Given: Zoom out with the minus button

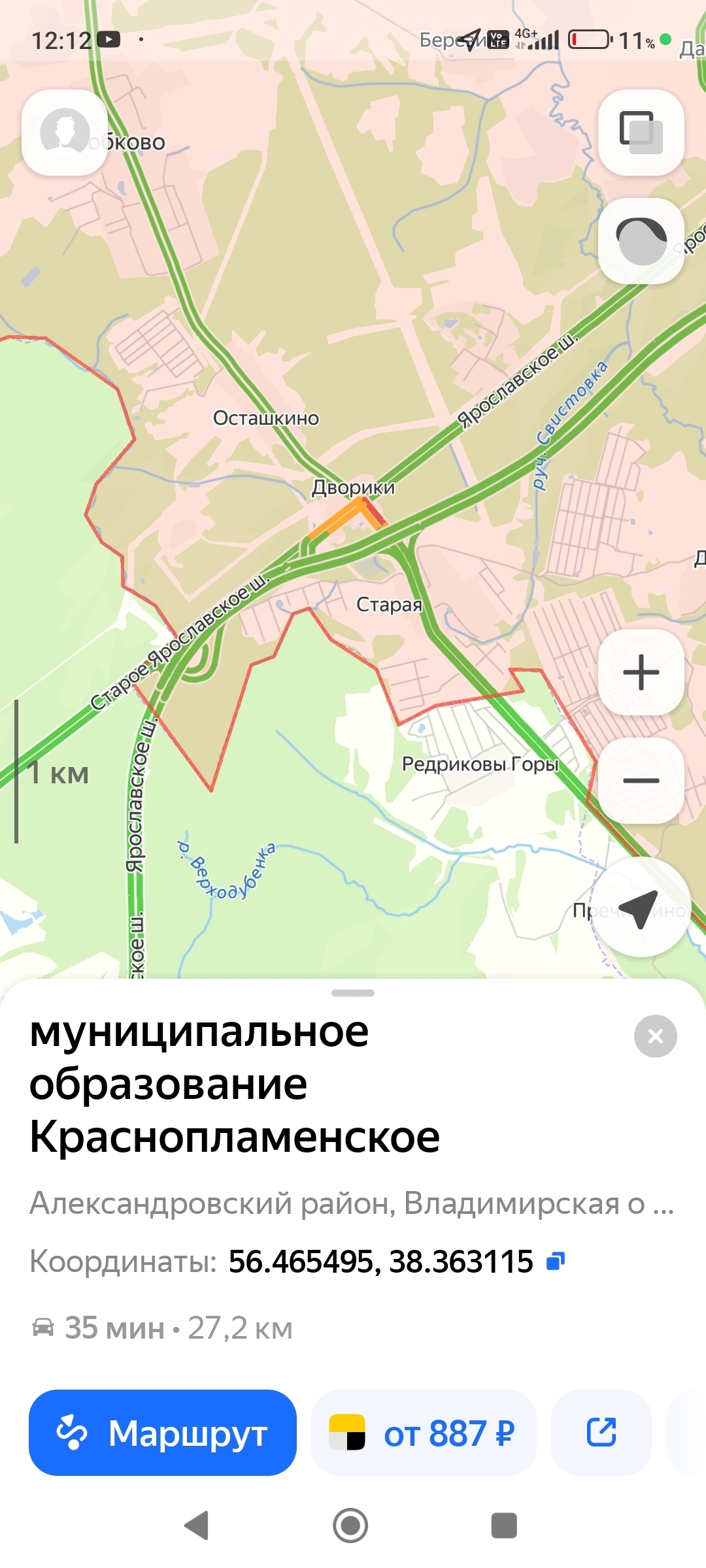Looking at the screenshot, I should tap(641, 781).
